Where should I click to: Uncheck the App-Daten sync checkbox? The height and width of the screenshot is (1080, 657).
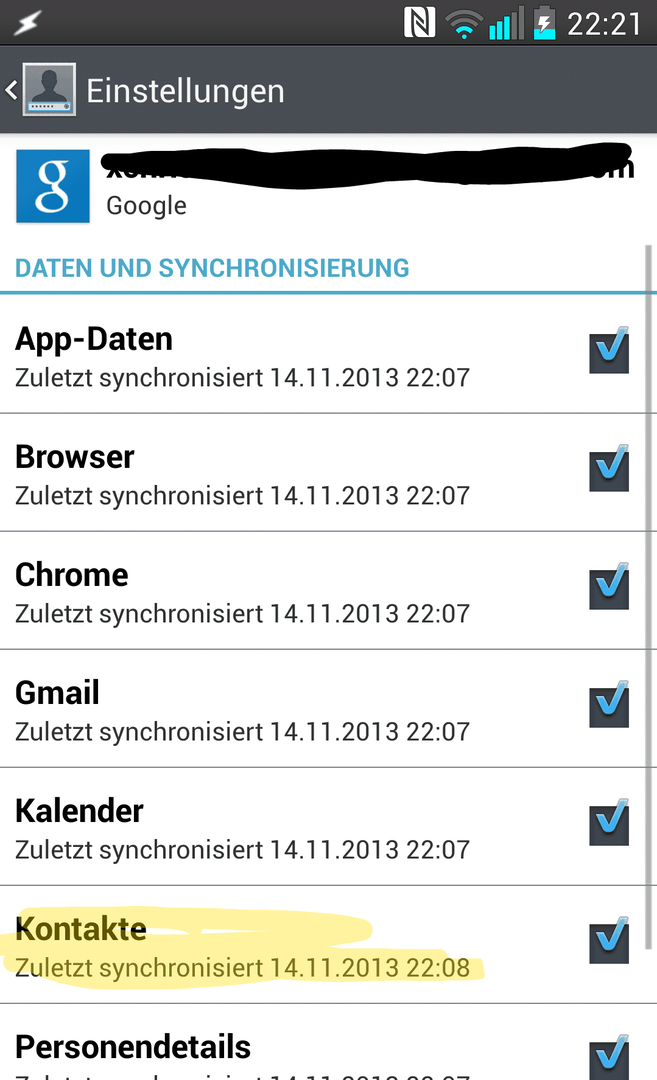(609, 351)
